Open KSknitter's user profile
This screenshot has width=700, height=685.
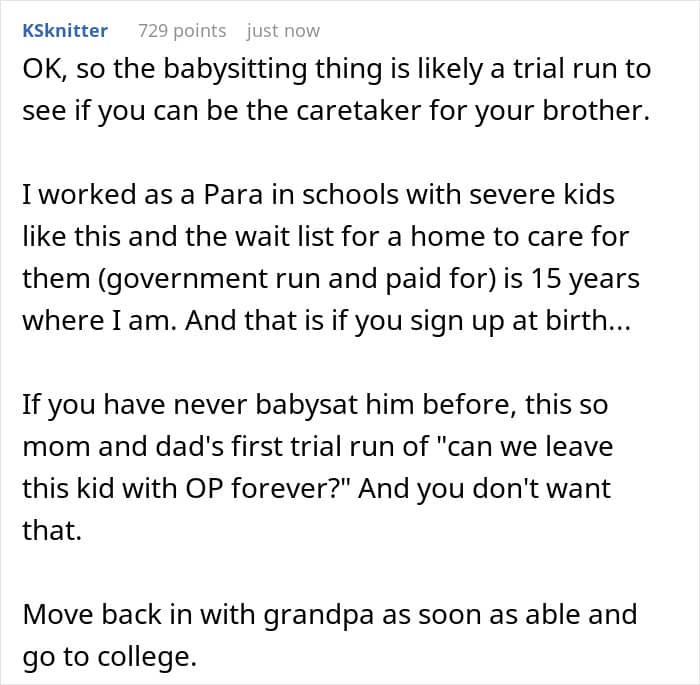click(x=65, y=31)
